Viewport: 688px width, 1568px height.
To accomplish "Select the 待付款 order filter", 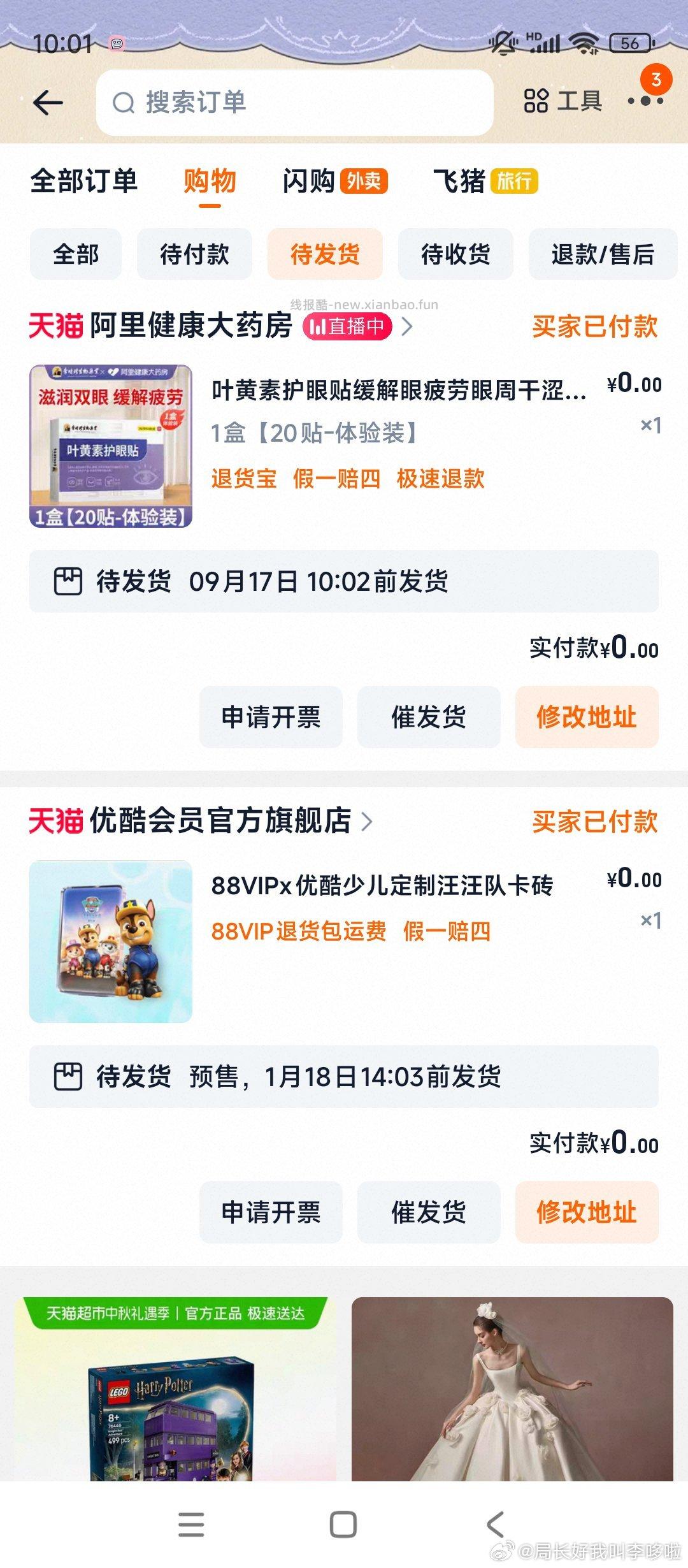I will [194, 254].
